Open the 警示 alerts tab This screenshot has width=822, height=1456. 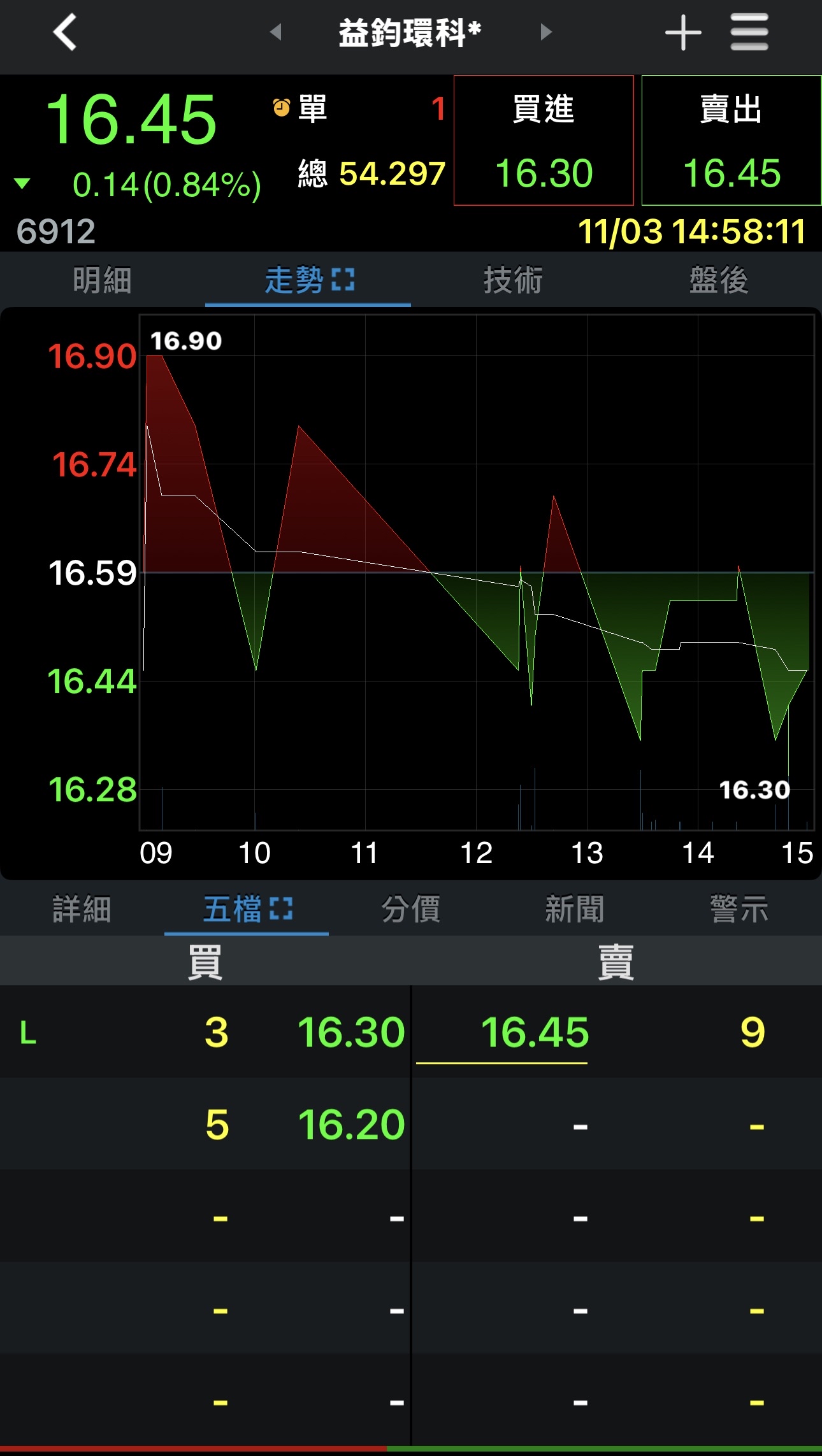[x=739, y=909]
